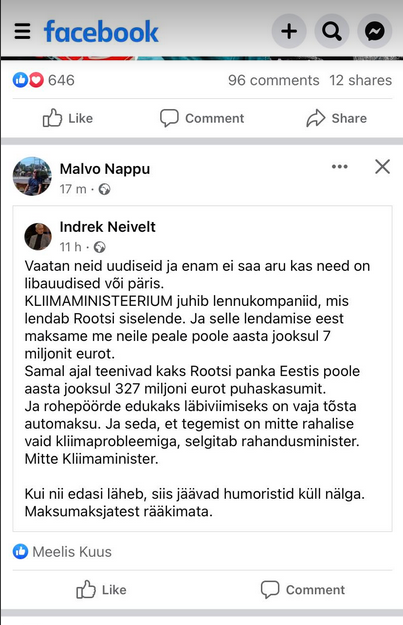
Task: View the 96 comments
Action: tap(273, 80)
